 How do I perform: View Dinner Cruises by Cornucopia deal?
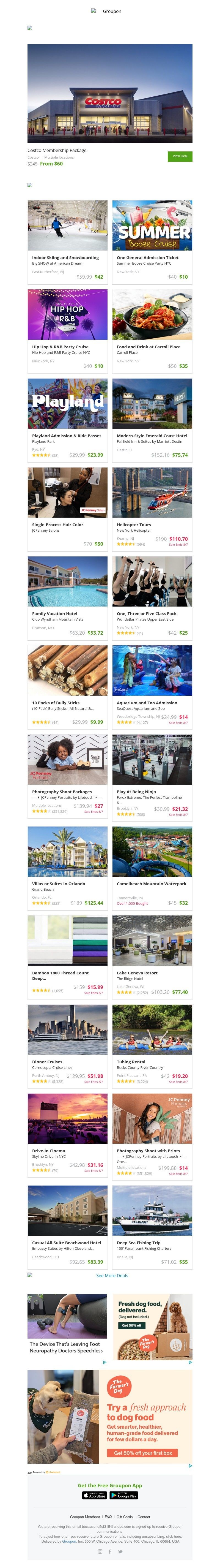(67, 1029)
